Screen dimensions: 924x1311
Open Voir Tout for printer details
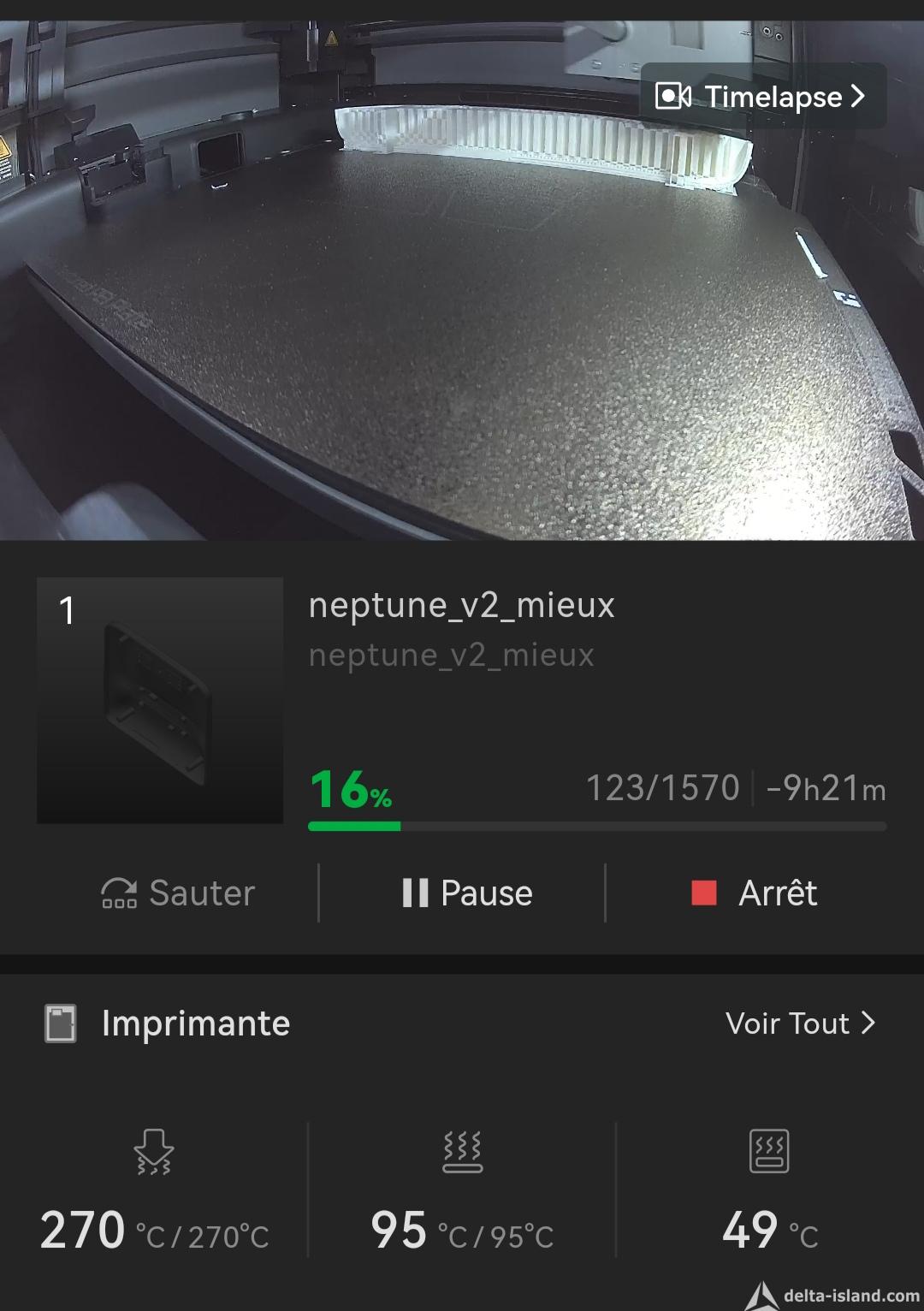point(801,1023)
